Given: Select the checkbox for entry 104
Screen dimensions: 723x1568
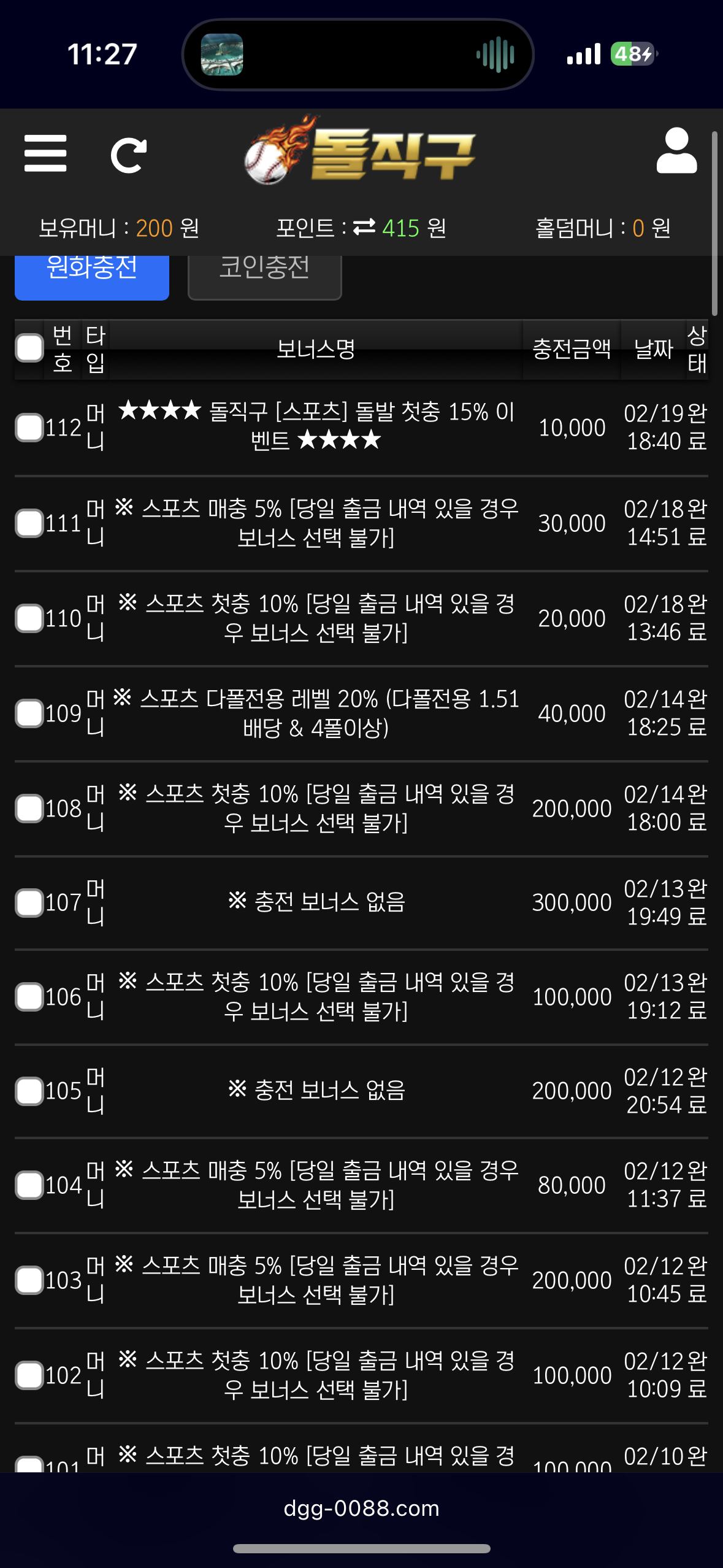Looking at the screenshot, I should [29, 1185].
